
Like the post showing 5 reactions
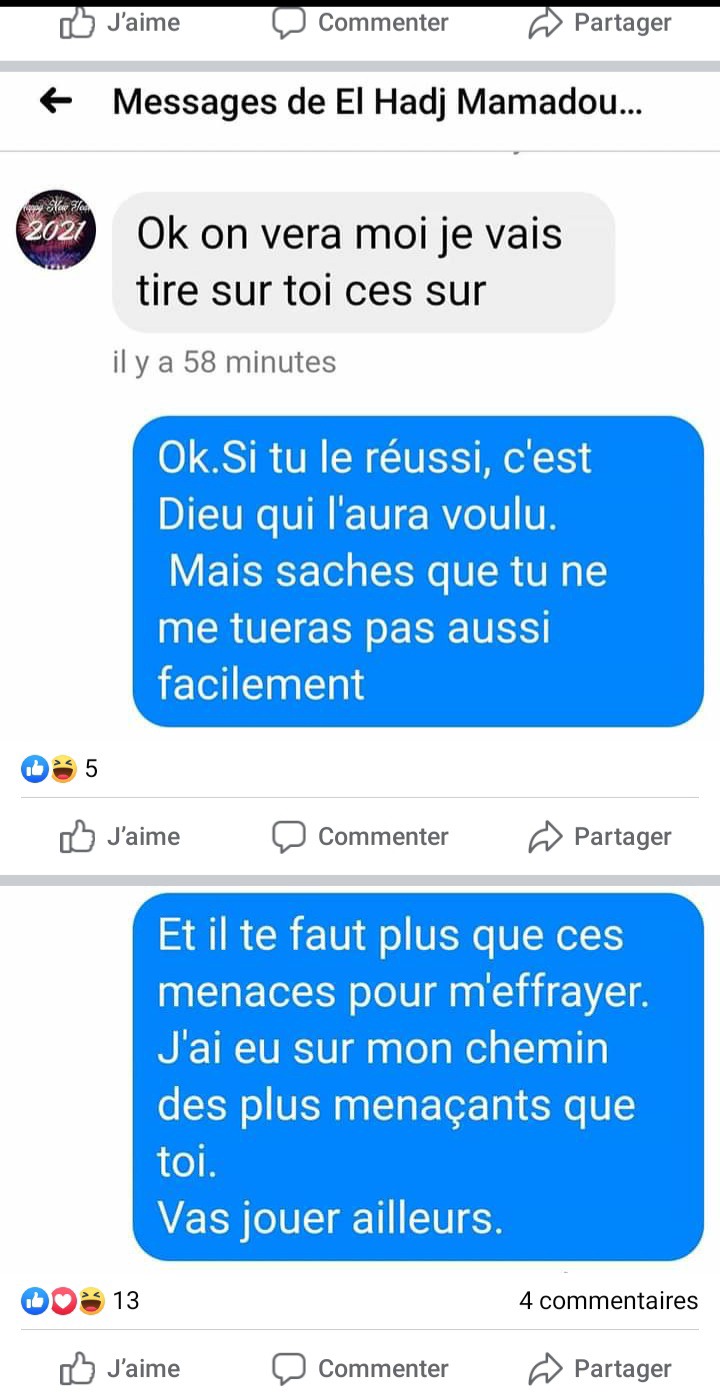120,836
